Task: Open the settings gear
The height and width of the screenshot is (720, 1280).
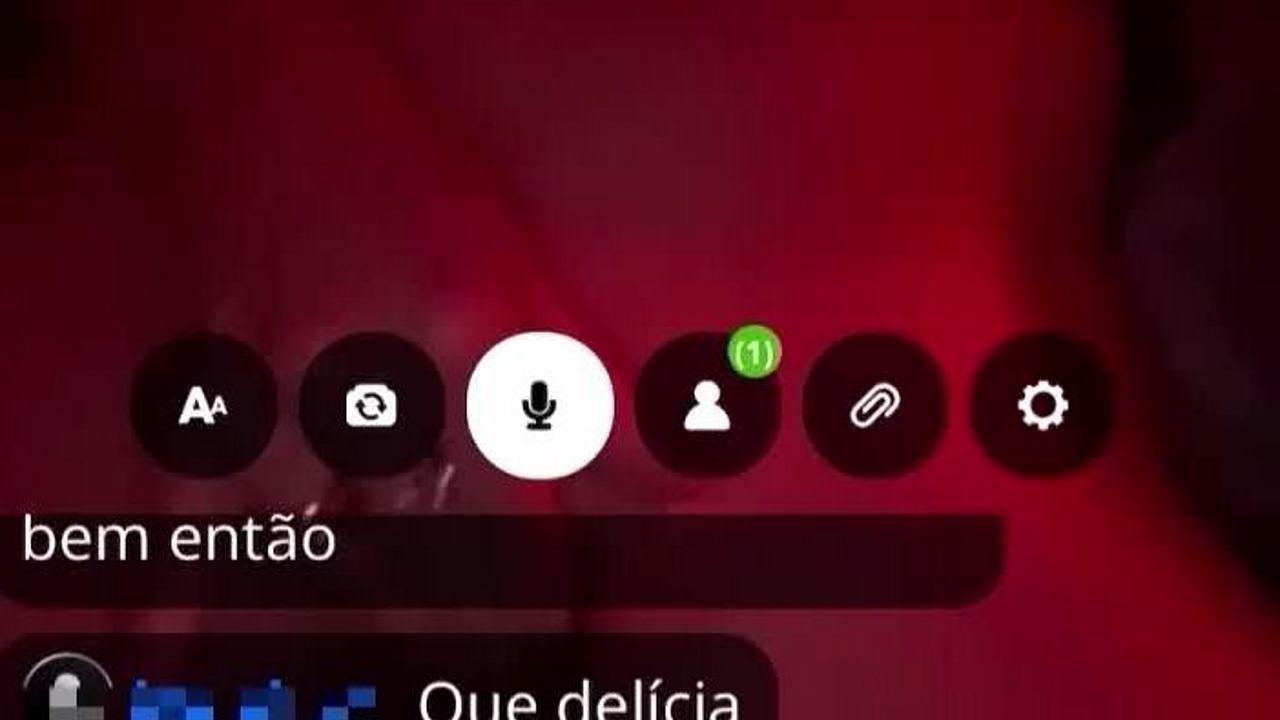Action: pyautogui.click(x=1043, y=406)
